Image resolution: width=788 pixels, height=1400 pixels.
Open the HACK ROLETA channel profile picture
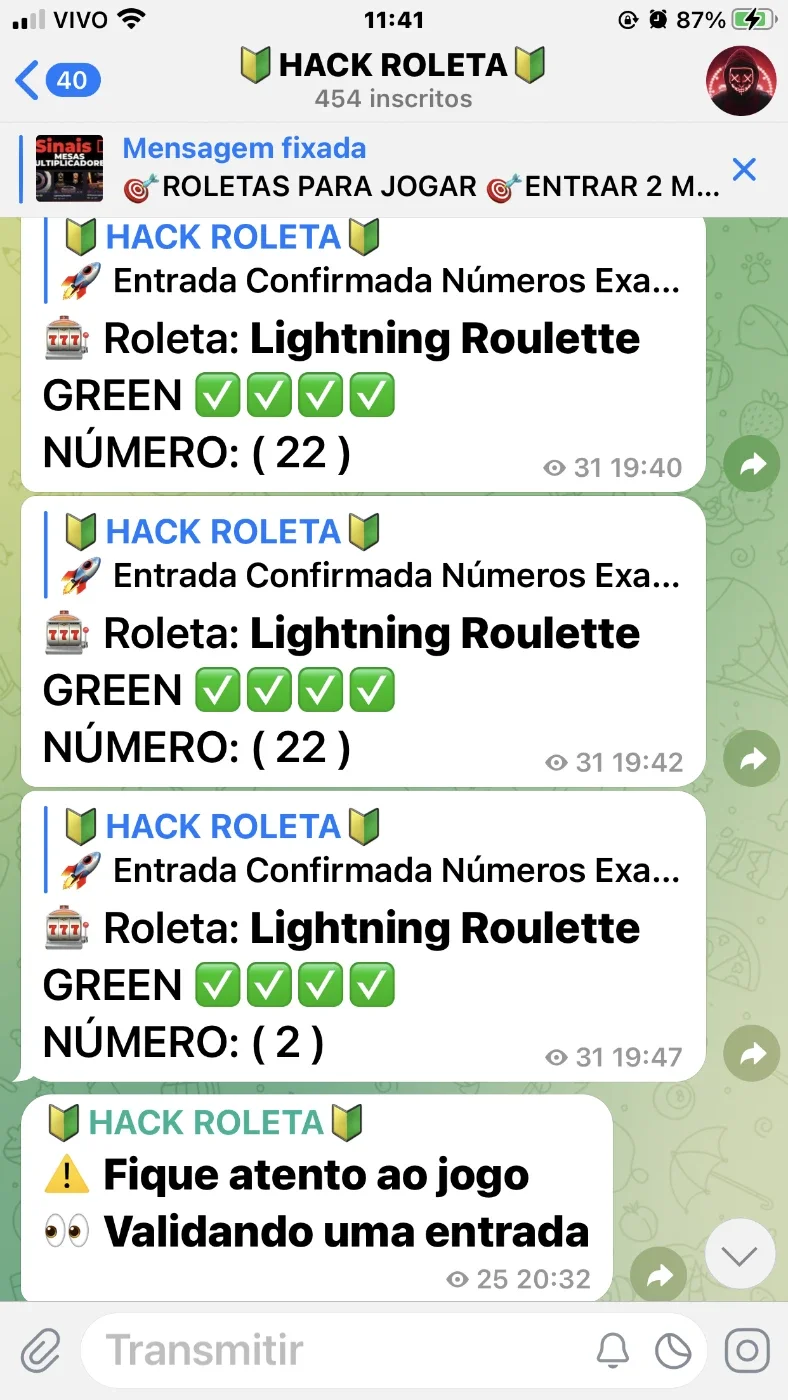tap(741, 81)
